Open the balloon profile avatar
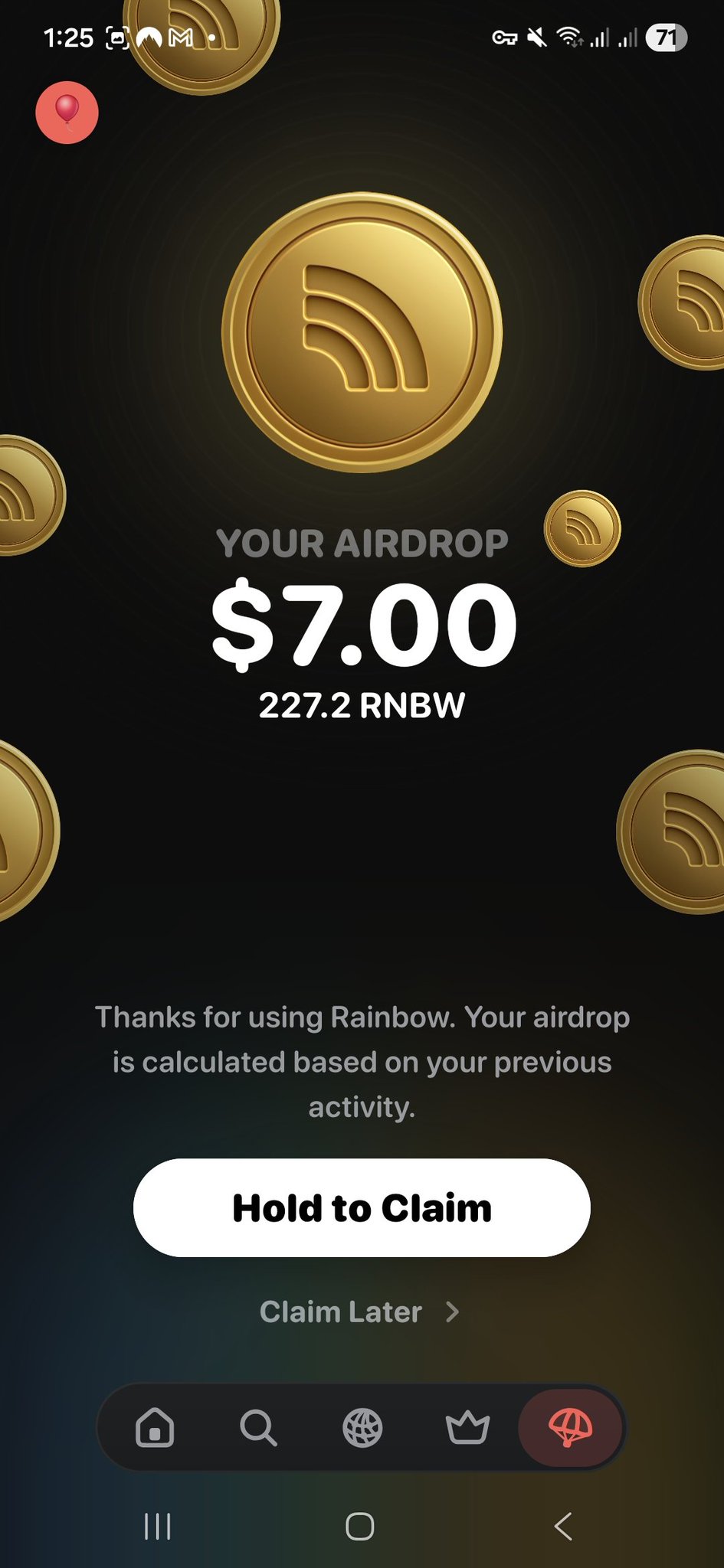 tap(67, 113)
